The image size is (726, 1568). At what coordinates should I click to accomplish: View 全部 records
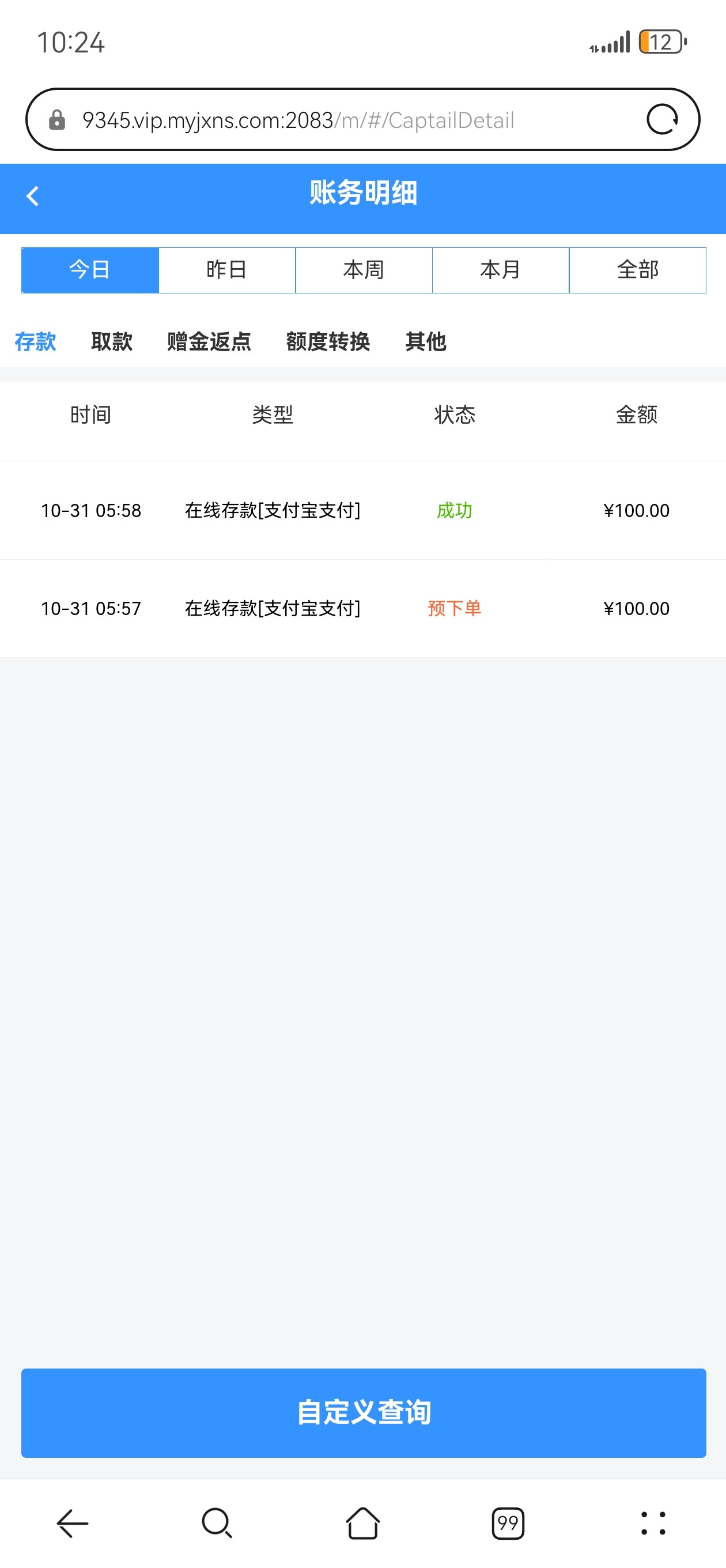(x=637, y=270)
